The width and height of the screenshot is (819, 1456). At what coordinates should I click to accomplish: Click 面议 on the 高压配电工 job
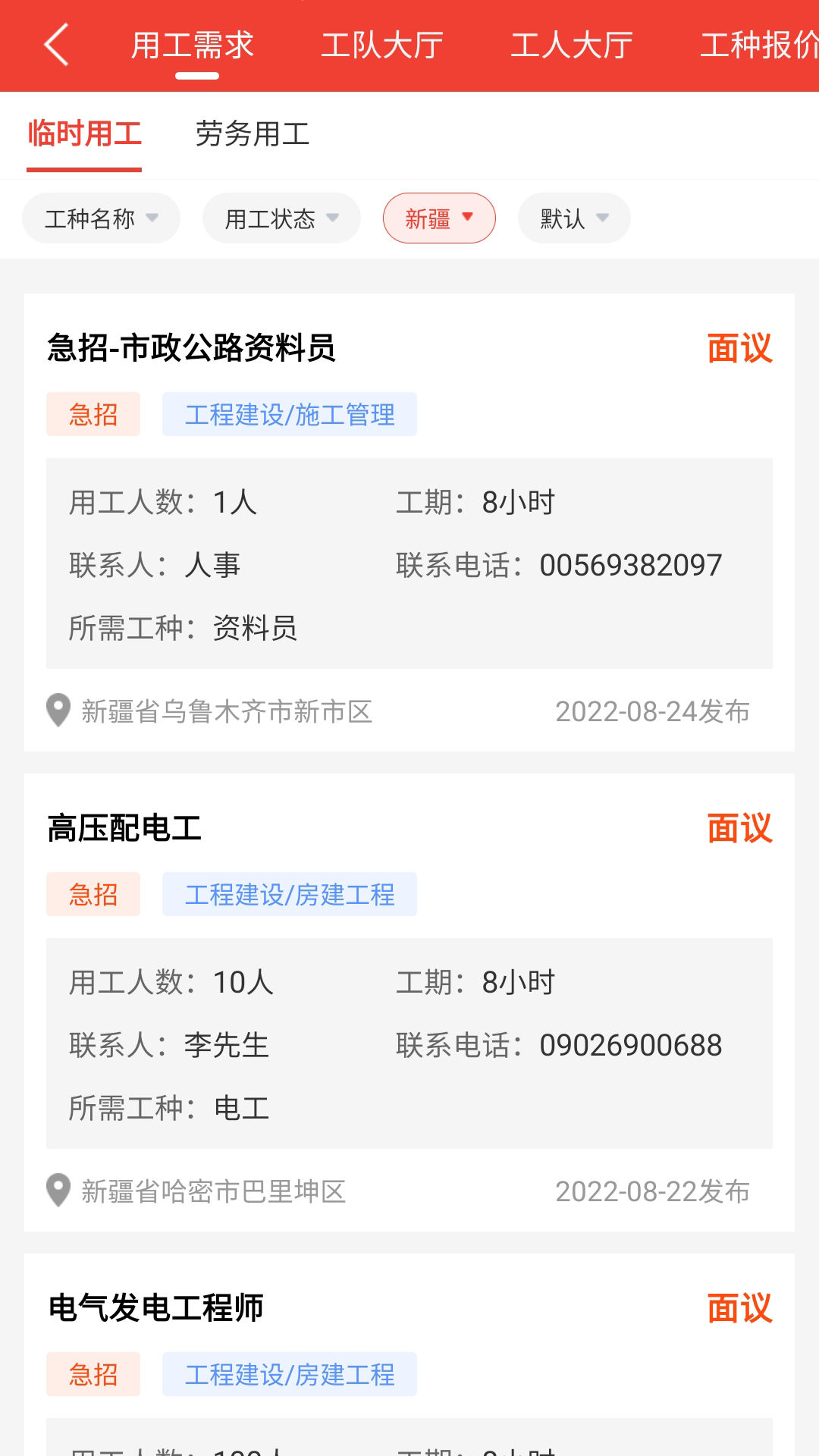pos(739,830)
